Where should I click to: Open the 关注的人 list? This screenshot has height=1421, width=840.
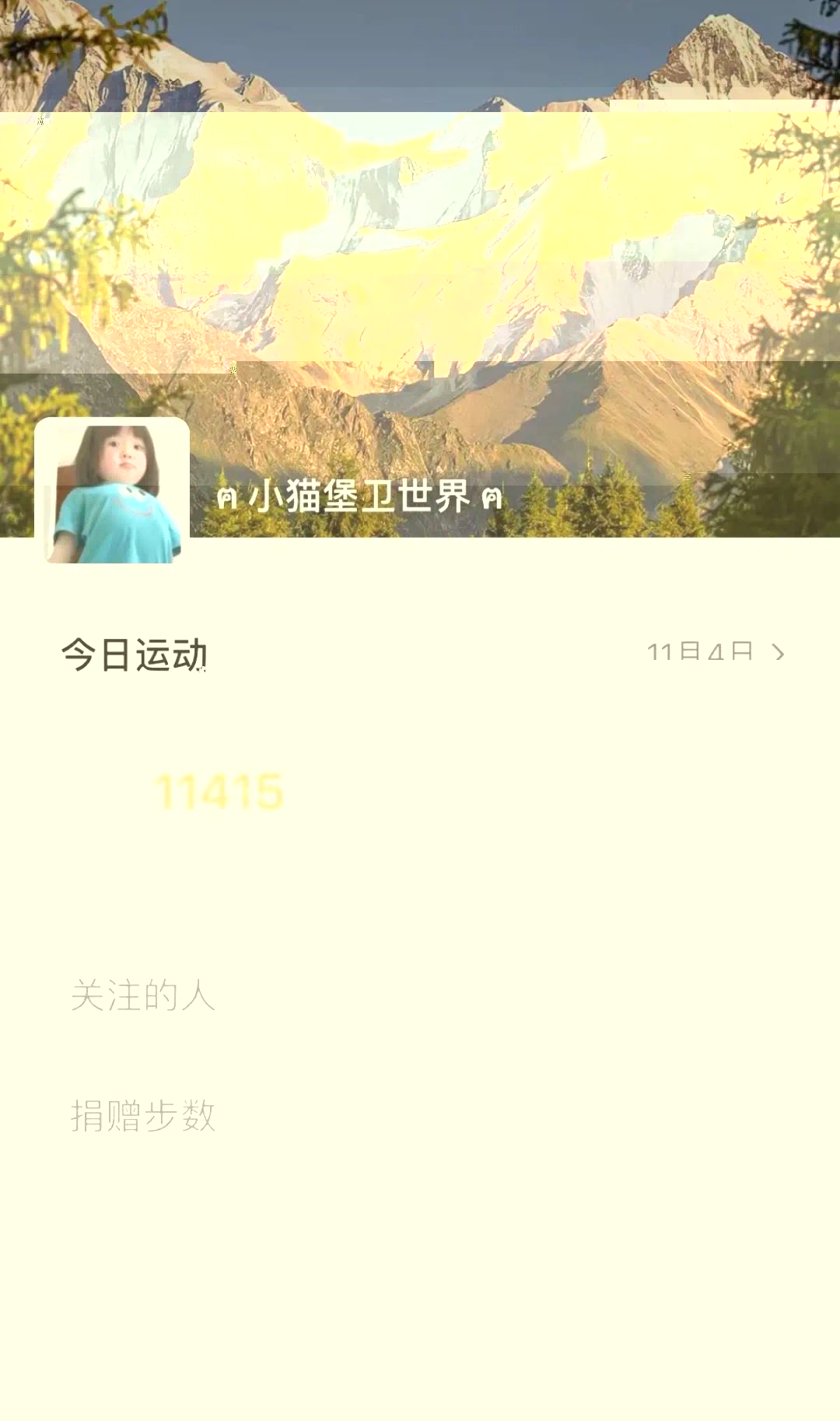tap(143, 995)
